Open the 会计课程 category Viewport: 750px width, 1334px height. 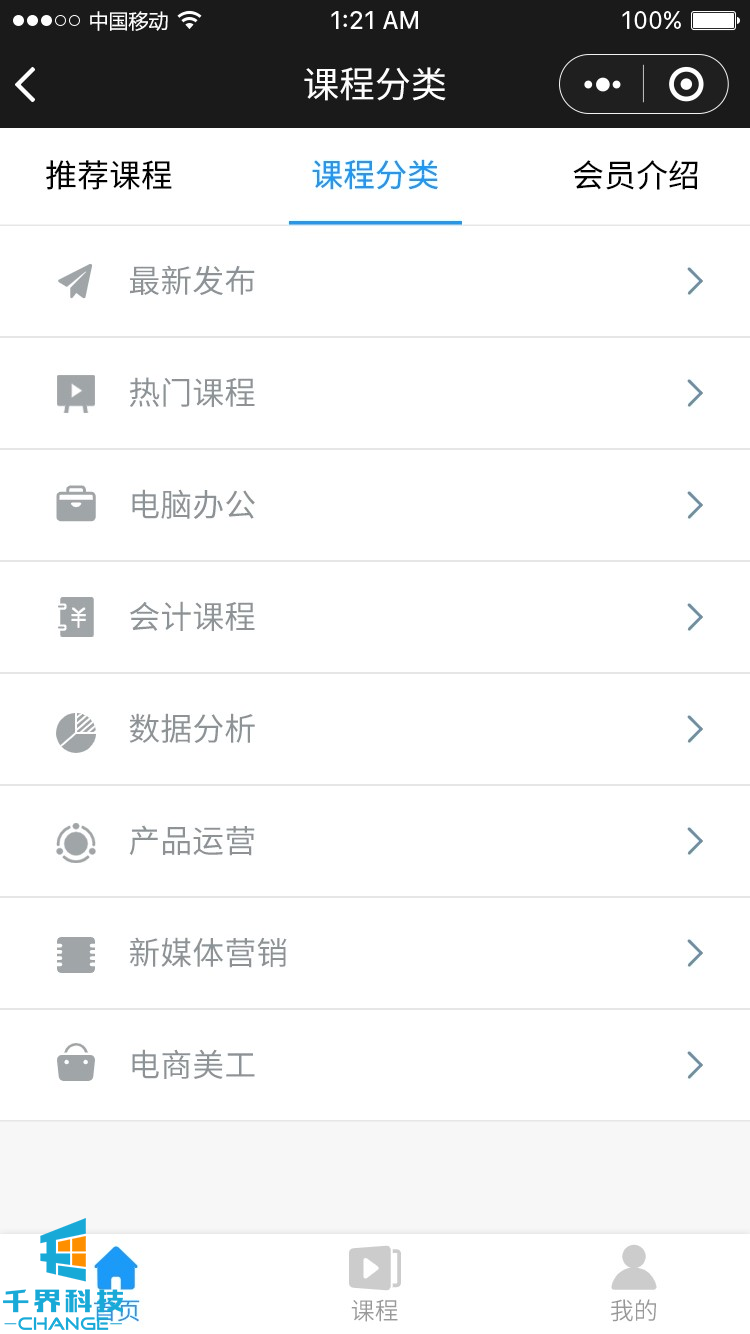375,618
